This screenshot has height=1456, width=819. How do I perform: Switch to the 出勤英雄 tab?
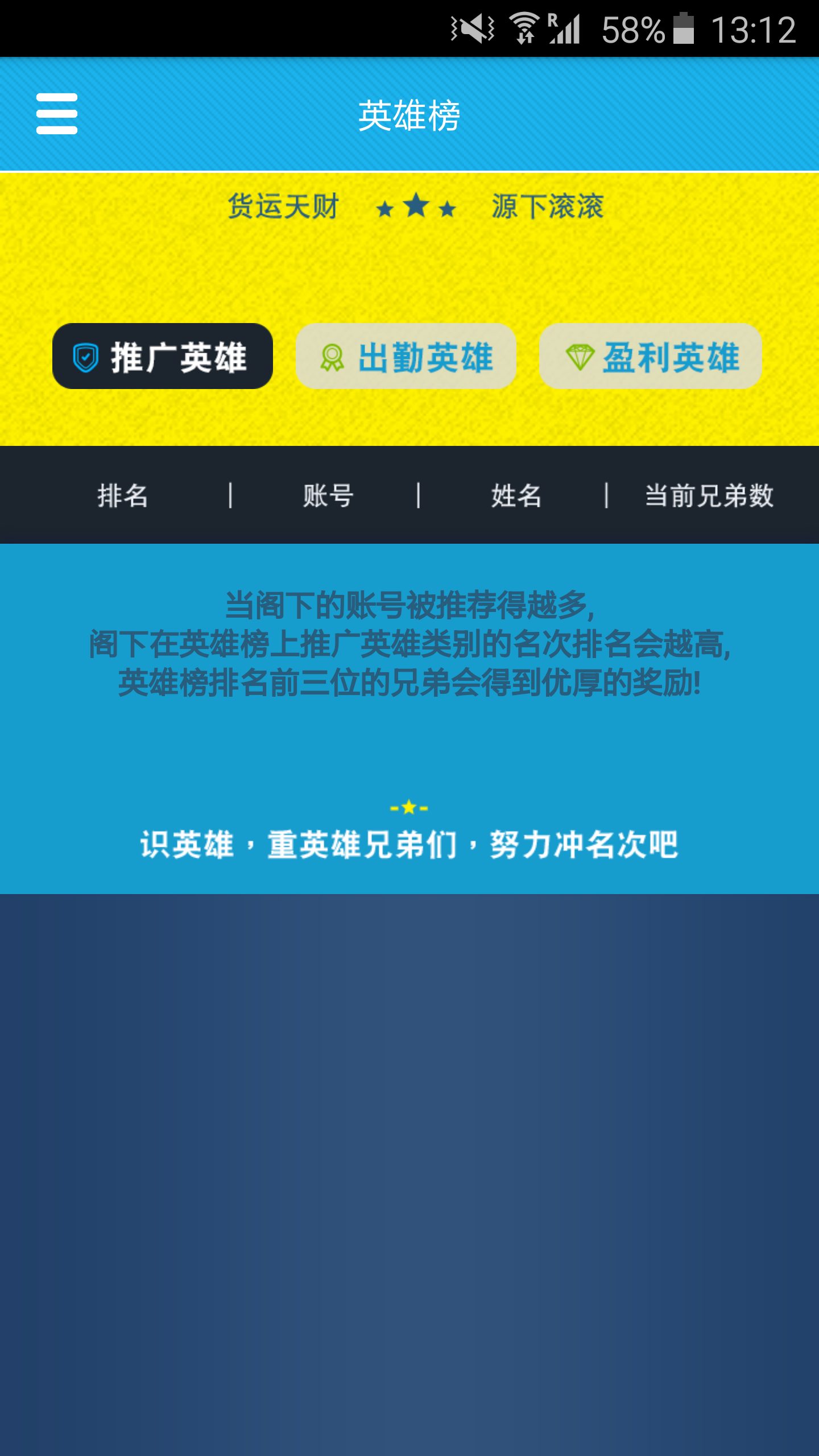(x=406, y=357)
